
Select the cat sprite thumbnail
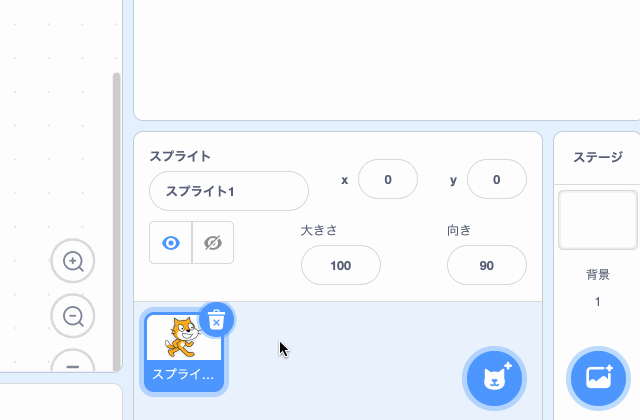(x=181, y=350)
